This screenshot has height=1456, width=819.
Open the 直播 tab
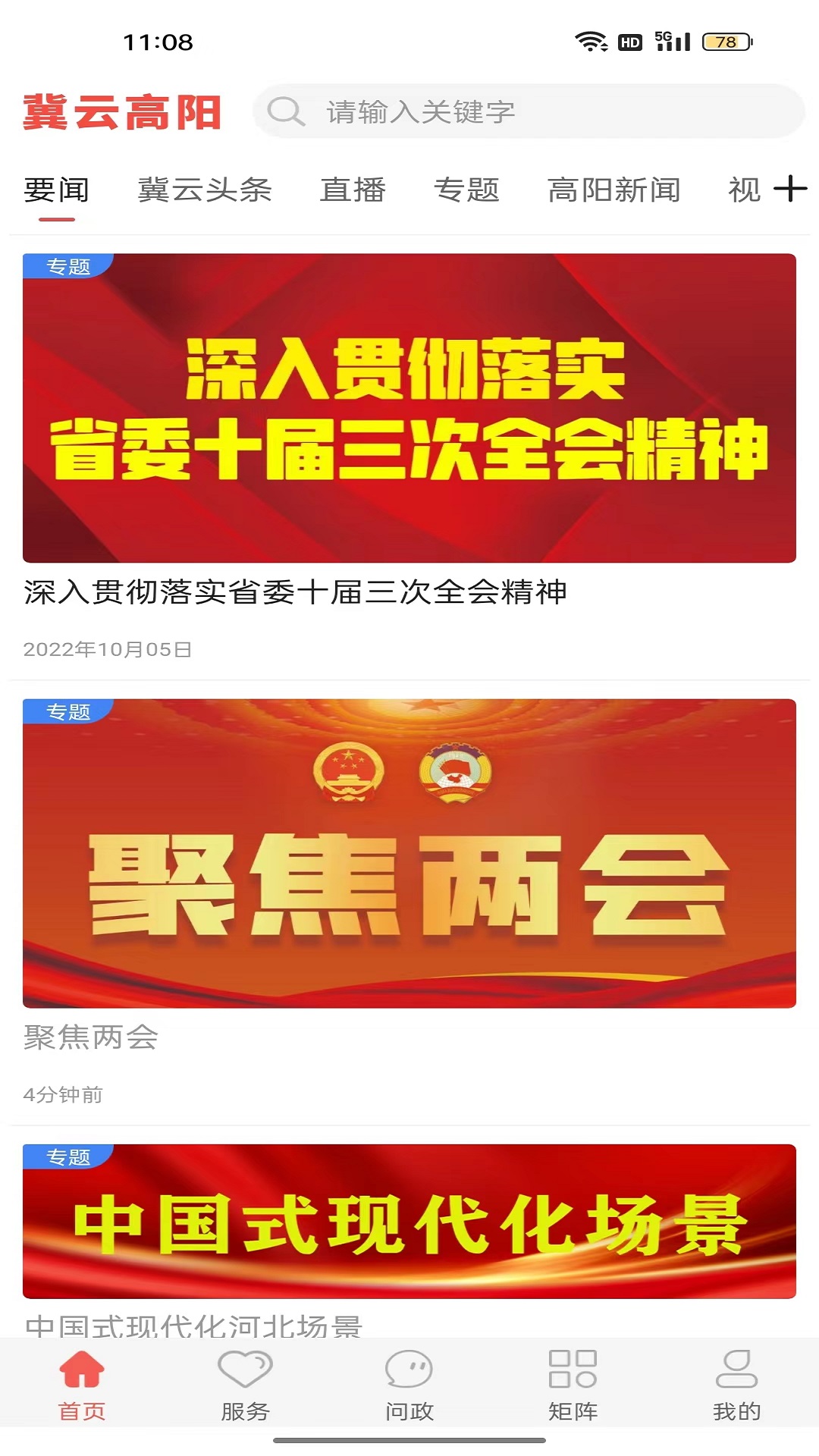[355, 190]
